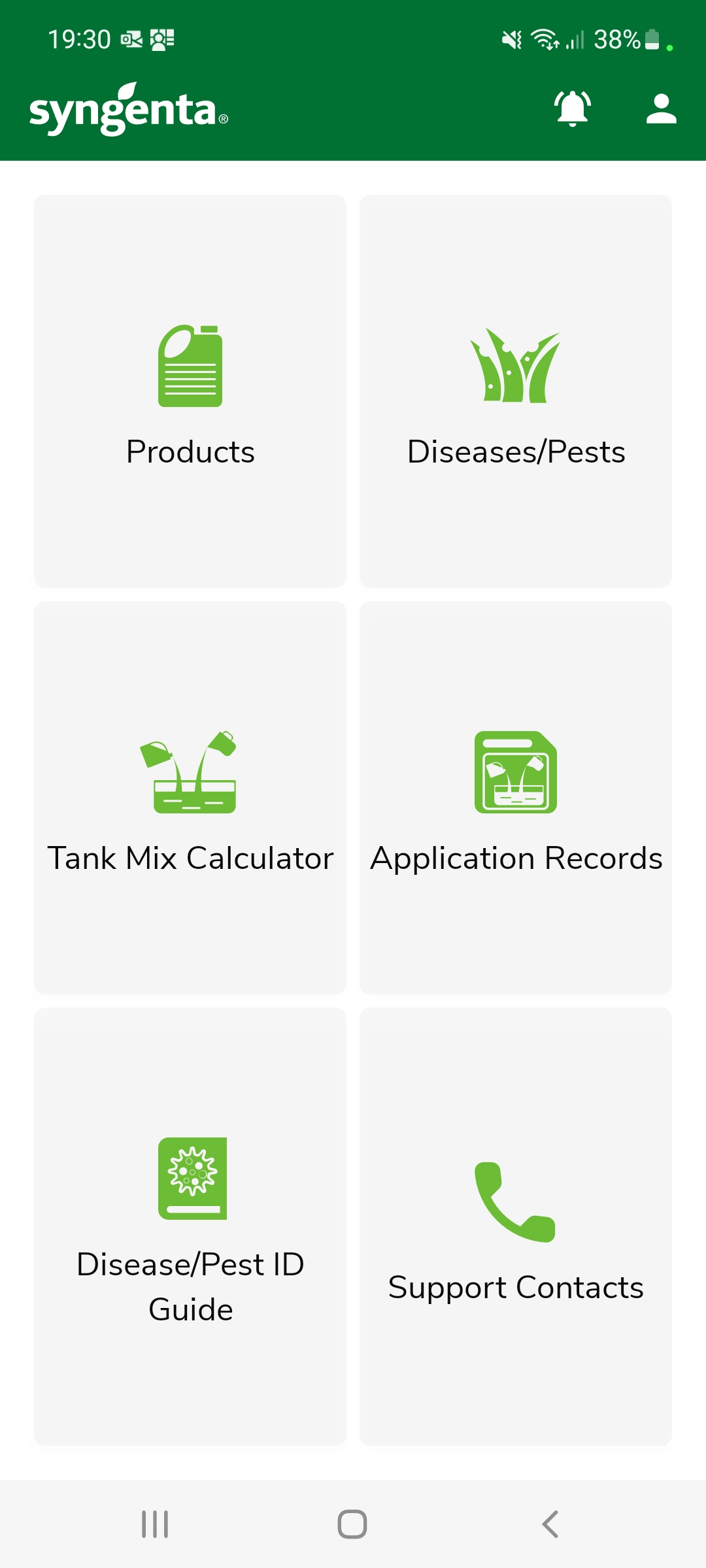Go back using the system back button
706x1568 pixels.
(x=550, y=1524)
